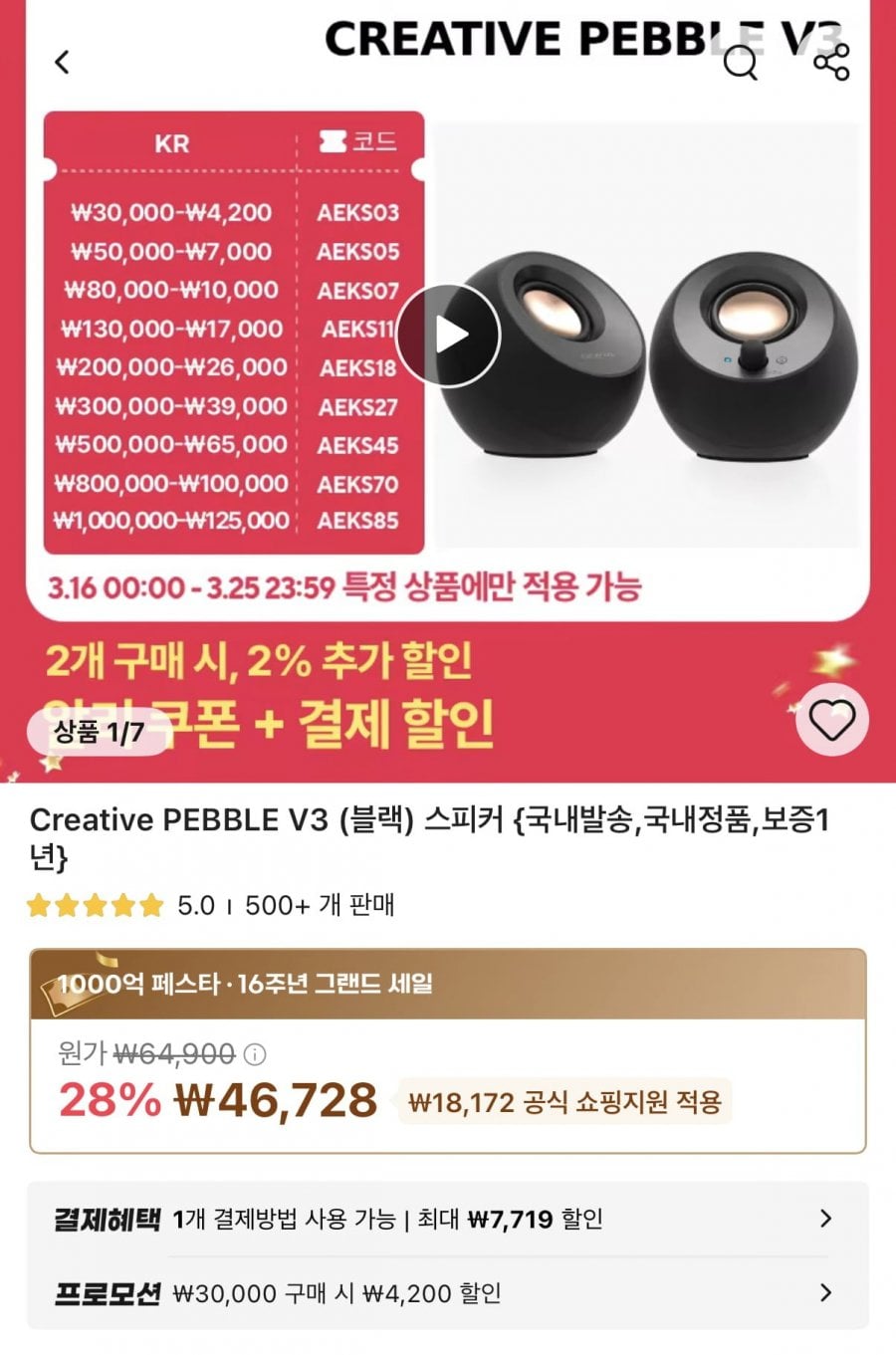Tap the info icon beside 원가 ₩64,900
Viewport: 896px width, 1355px height.
257,1053
